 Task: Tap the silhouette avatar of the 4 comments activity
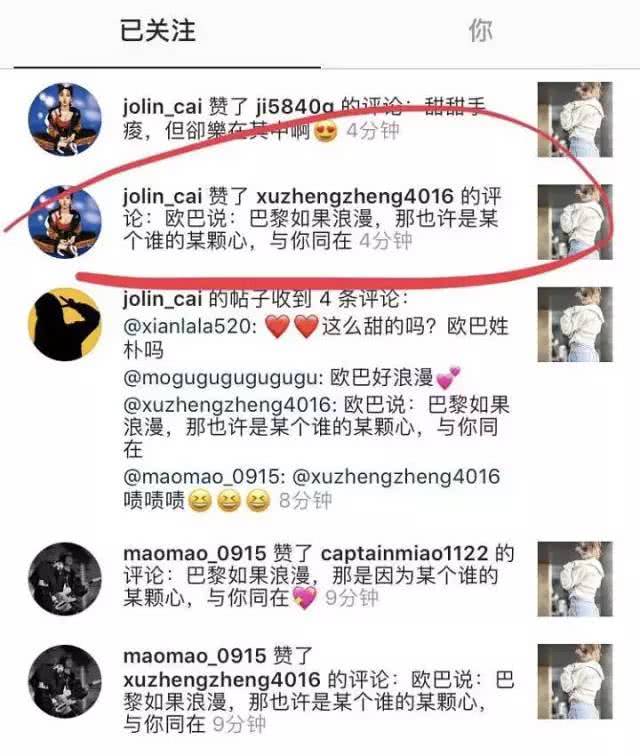pos(63,326)
